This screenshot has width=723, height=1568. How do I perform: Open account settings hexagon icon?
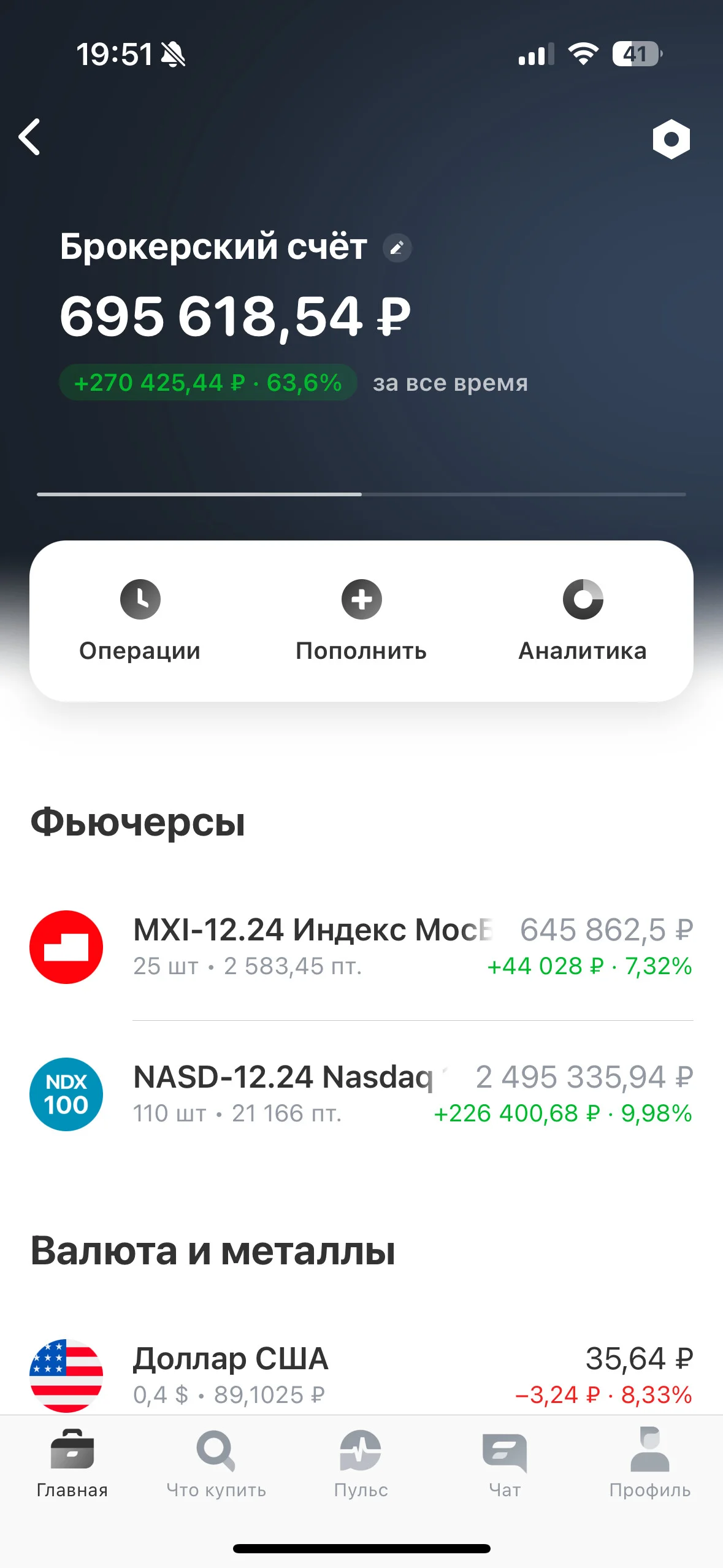tap(671, 139)
